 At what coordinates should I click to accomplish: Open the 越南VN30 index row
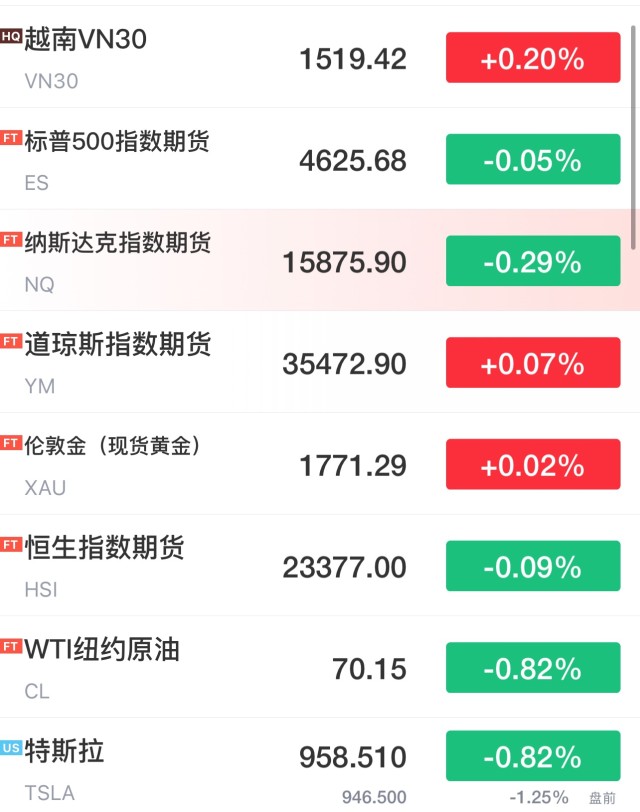[x=150, y=57]
